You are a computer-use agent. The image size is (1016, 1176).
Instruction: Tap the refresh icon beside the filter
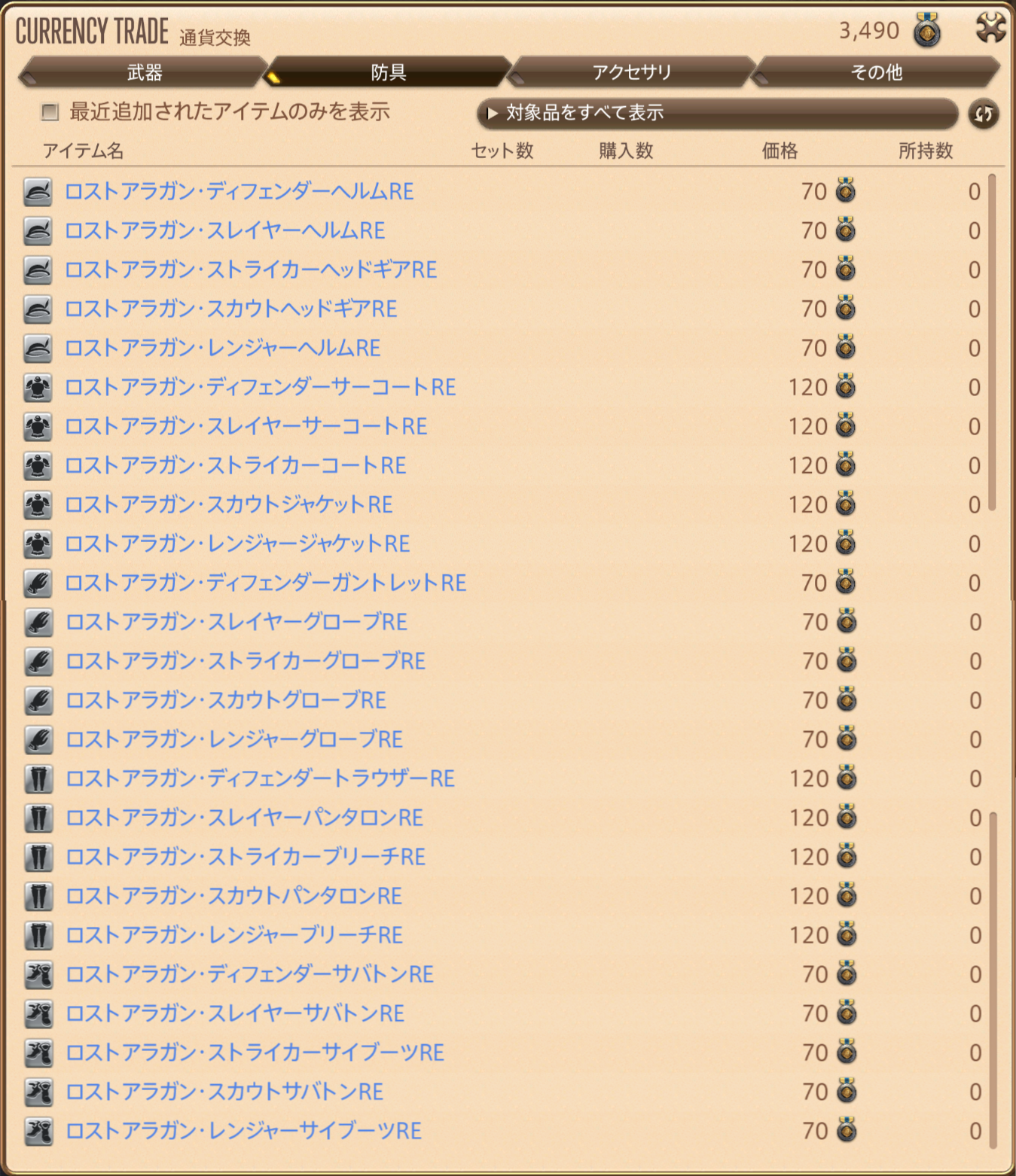click(983, 114)
